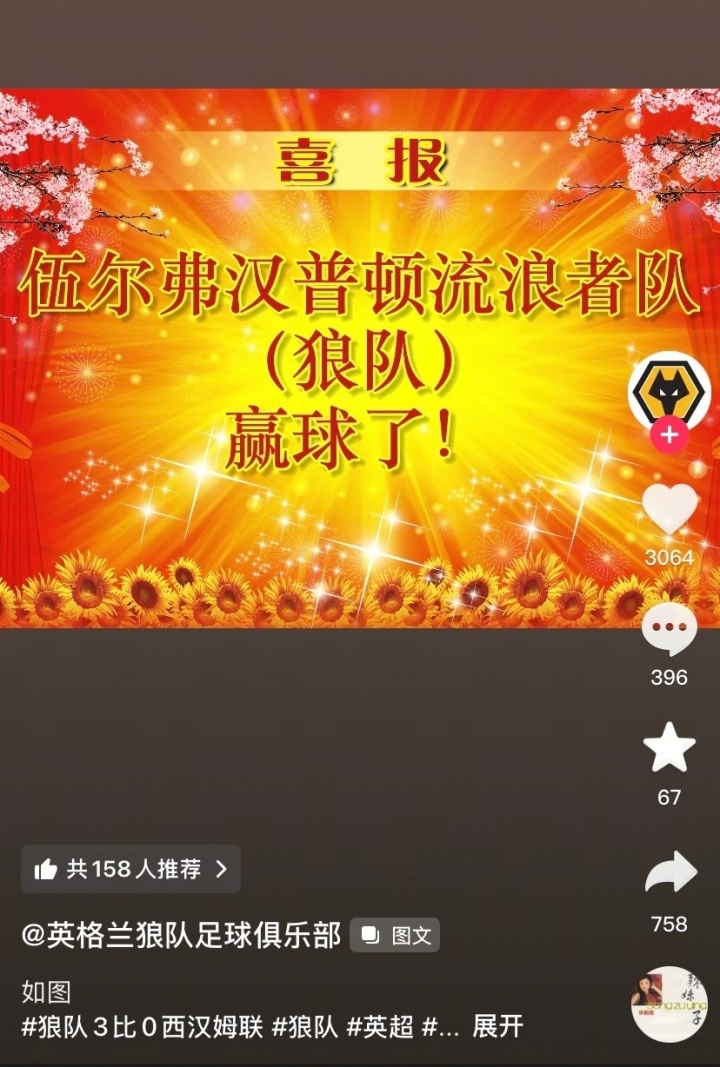Open the 共158人推荐 recommendations chip
This screenshot has height=1067, width=720.
click(131, 869)
